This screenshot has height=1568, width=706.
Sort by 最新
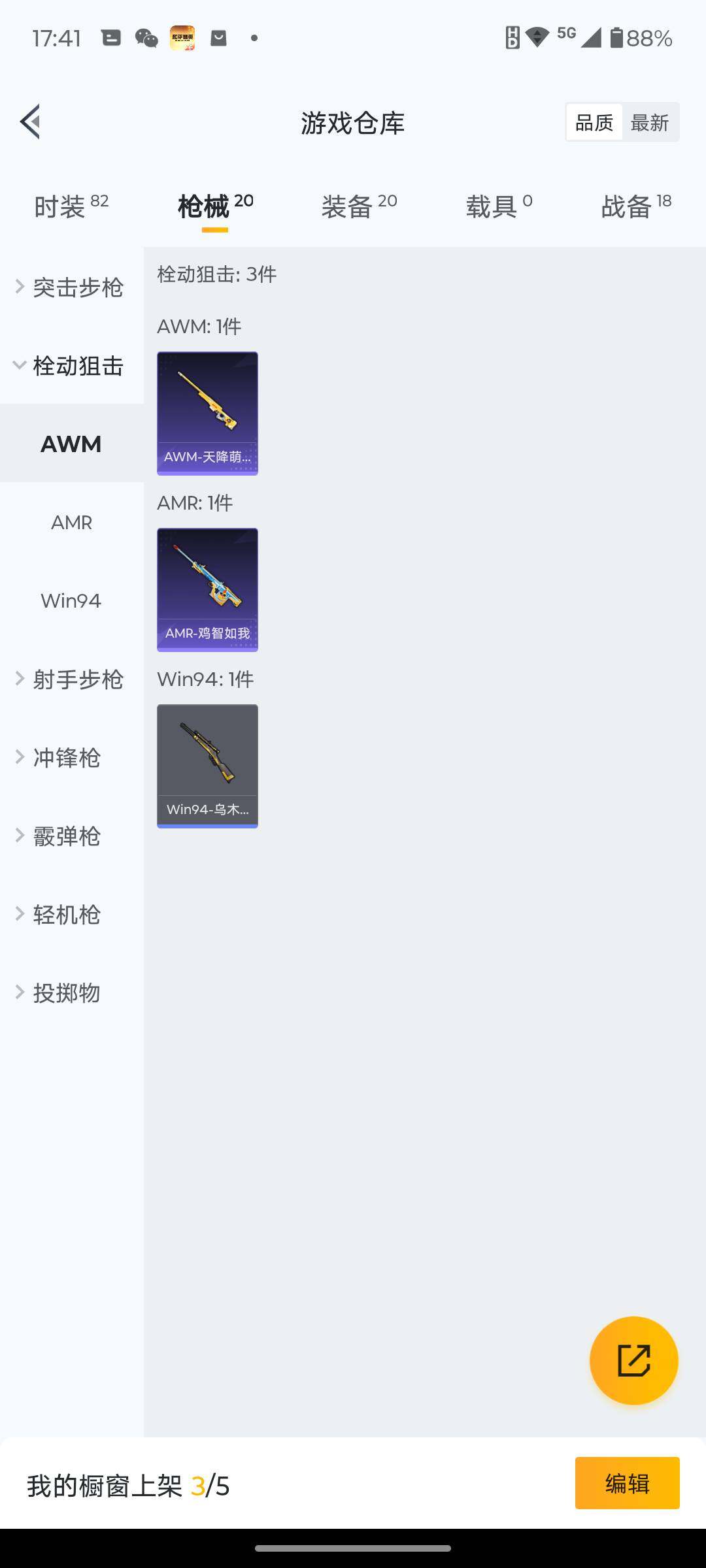[x=649, y=122]
